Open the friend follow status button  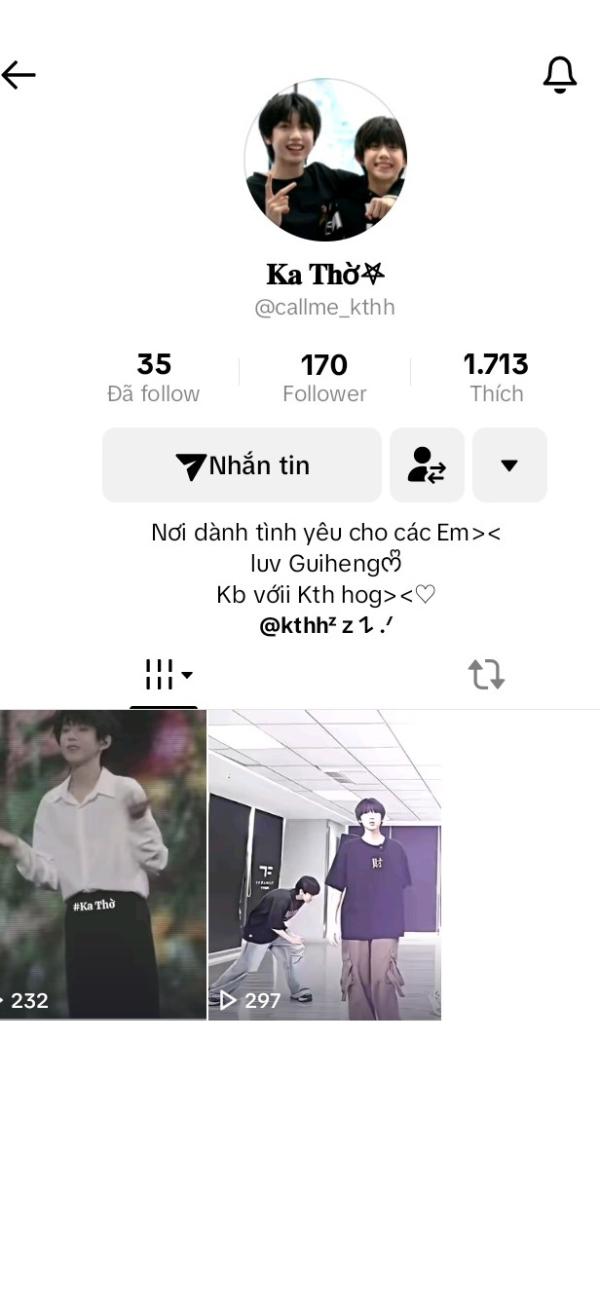coord(427,465)
